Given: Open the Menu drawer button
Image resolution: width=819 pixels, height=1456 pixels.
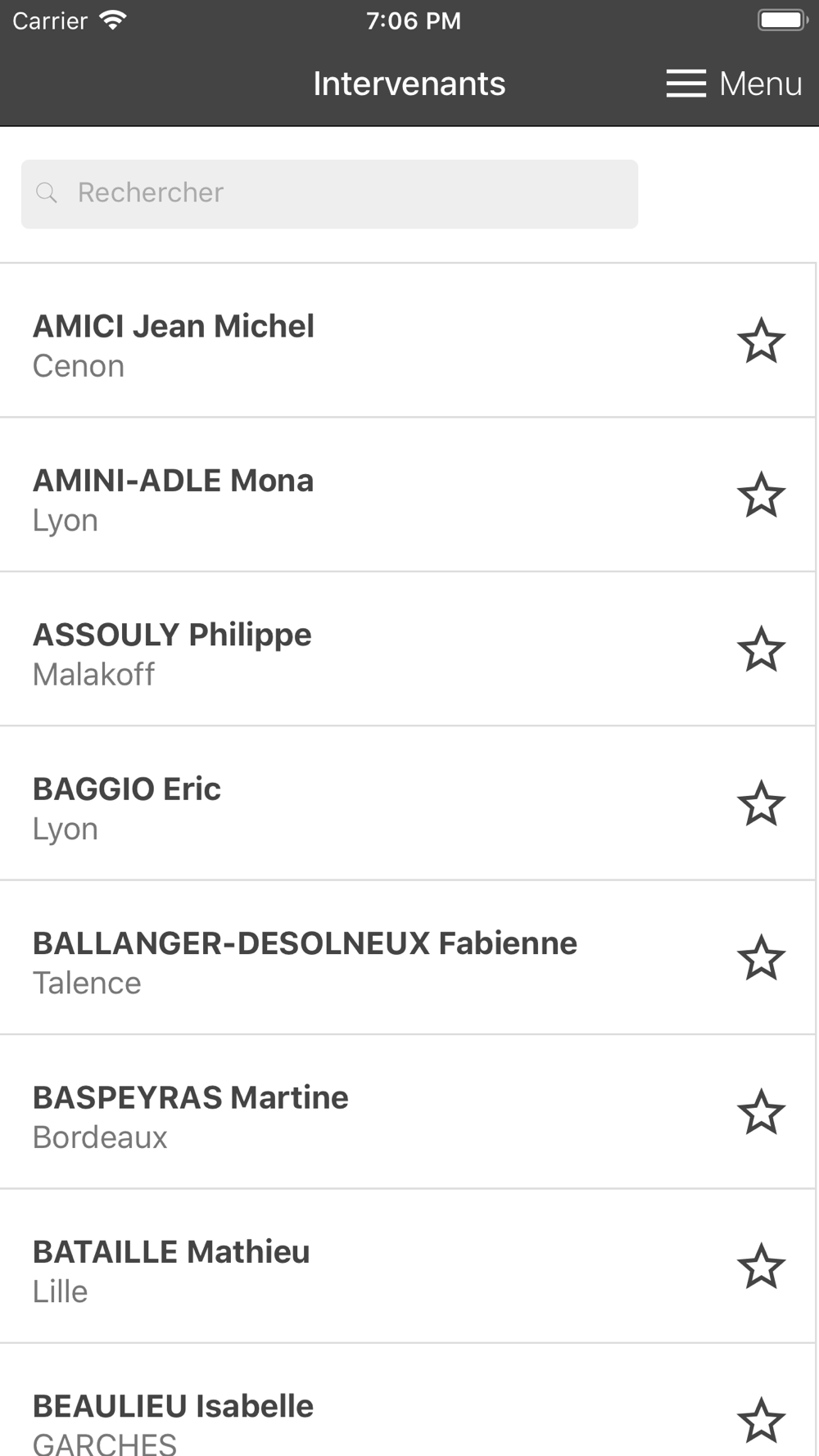Looking at the screenshot, I should (734, 84).
